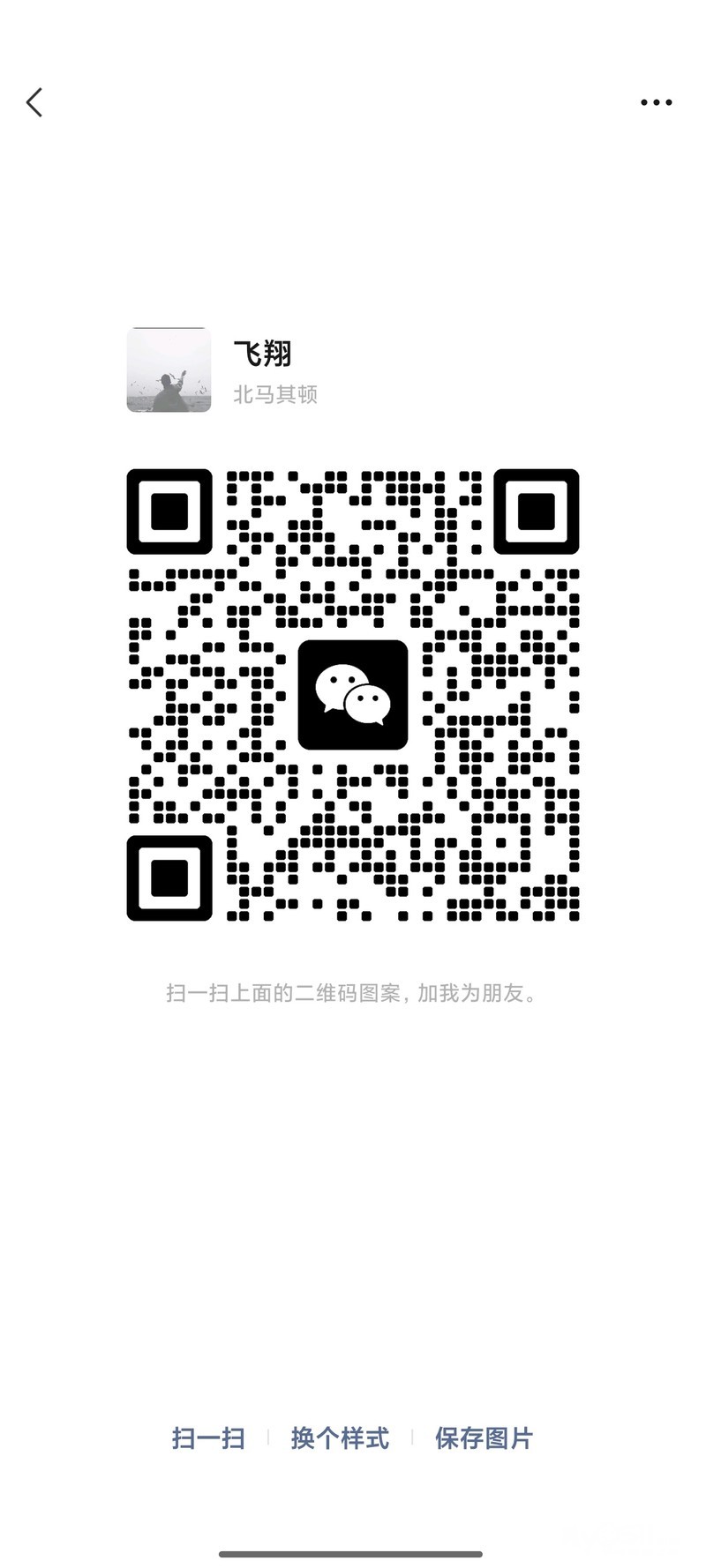Tap 扫一扫 to scan a code
Image resolution: width=706 pixels, height=1568 pixels.
tap(208, 1438)
